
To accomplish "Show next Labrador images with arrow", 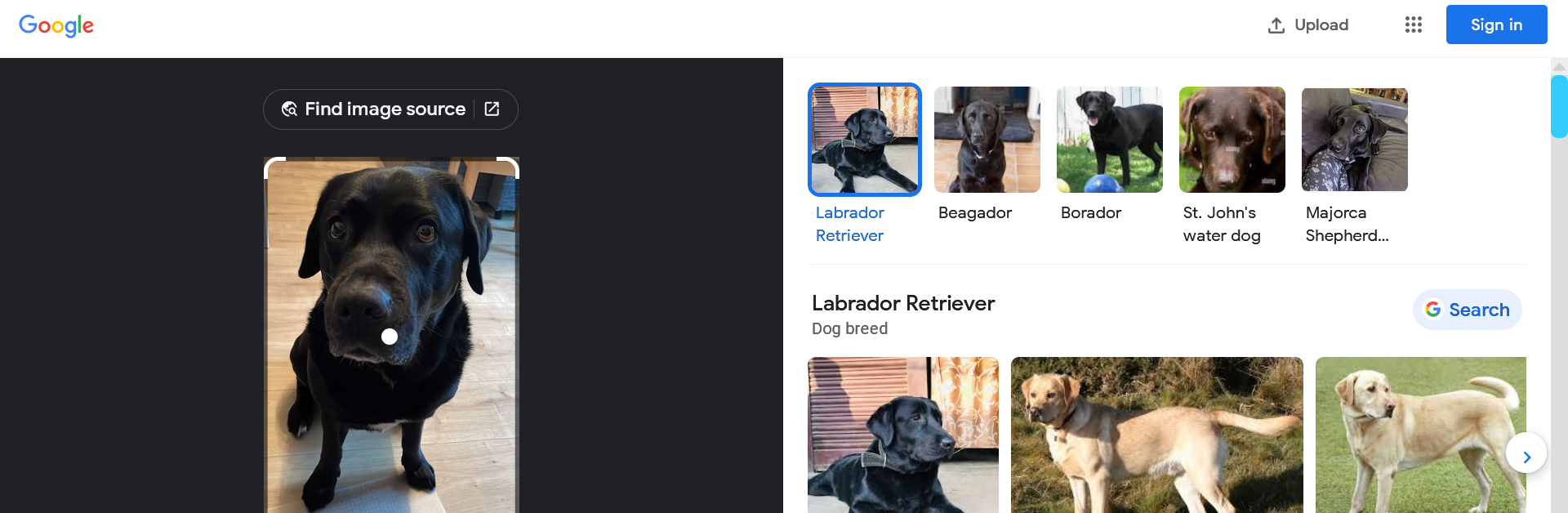I will 1526,457.
